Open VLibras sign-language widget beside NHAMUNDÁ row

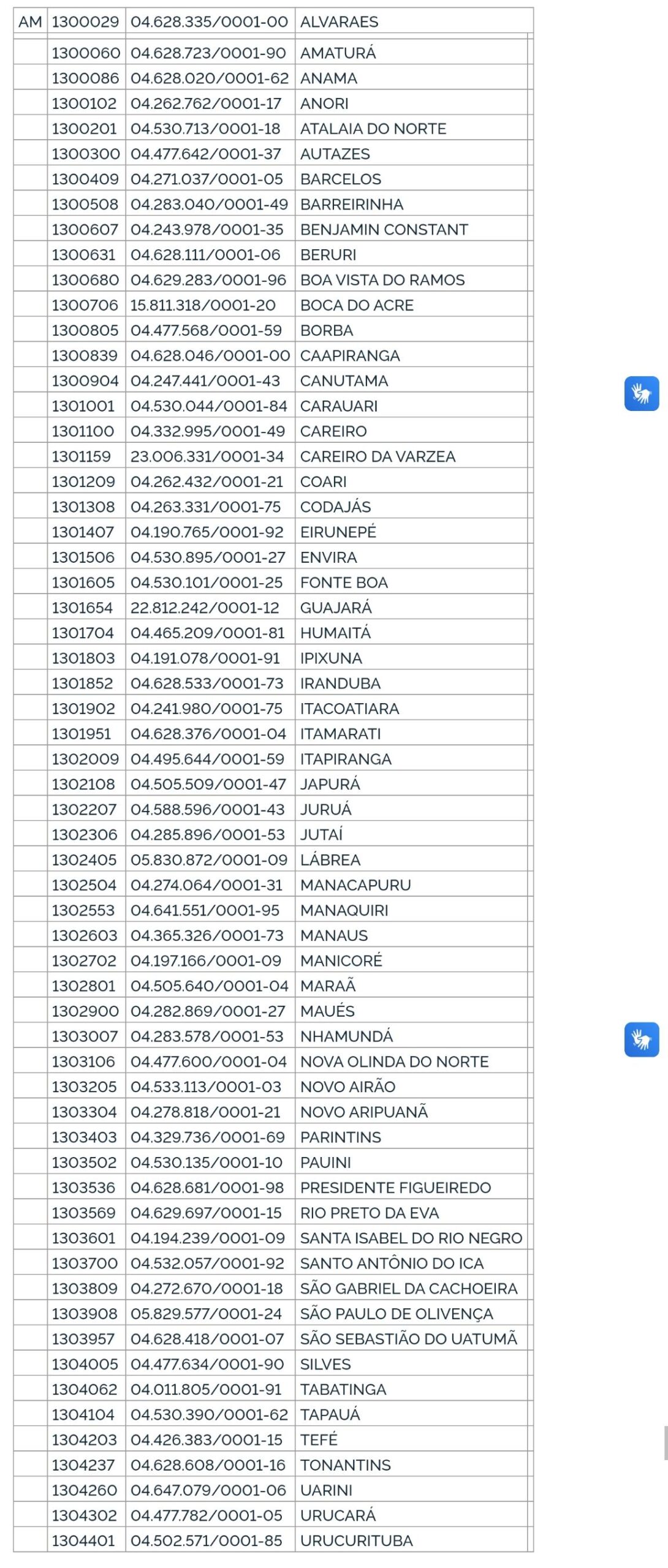point(641,1039)
